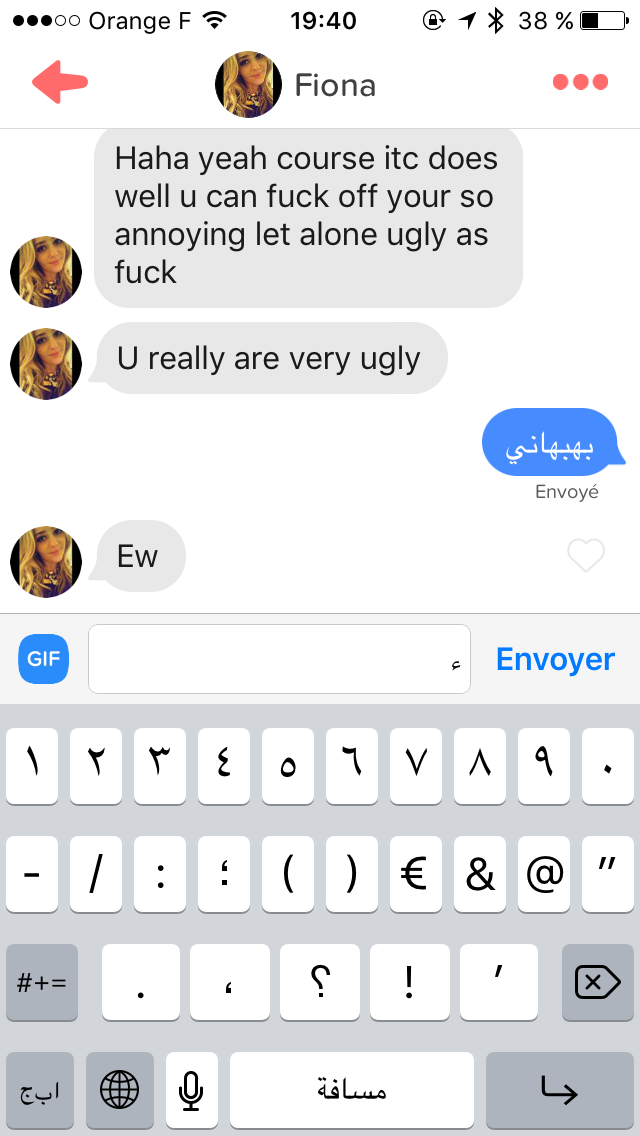Type the @ symbol key

click(544, 874)
